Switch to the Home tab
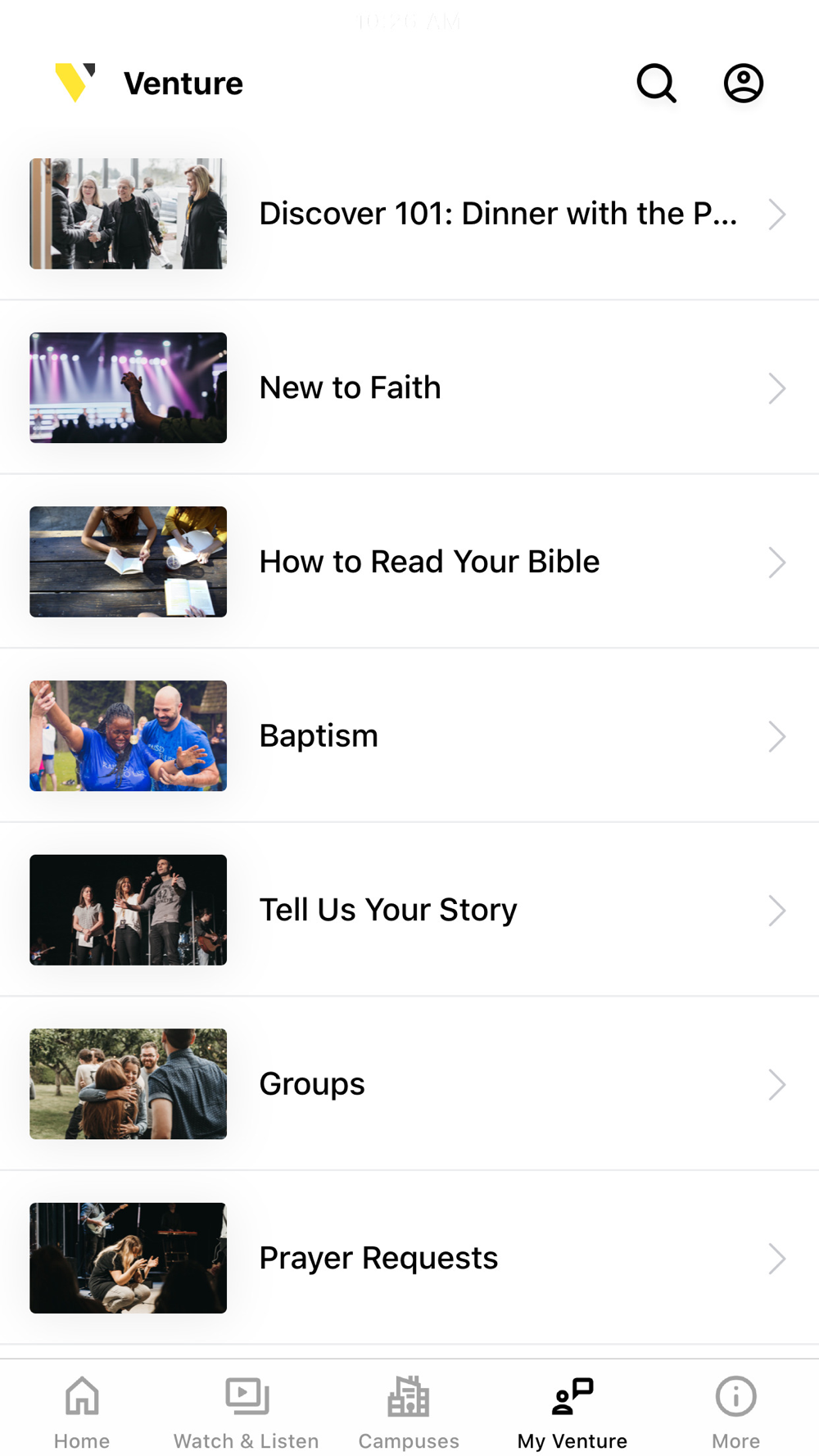819x1456 pixels. pyautogui.click(x=82, y=1412)
